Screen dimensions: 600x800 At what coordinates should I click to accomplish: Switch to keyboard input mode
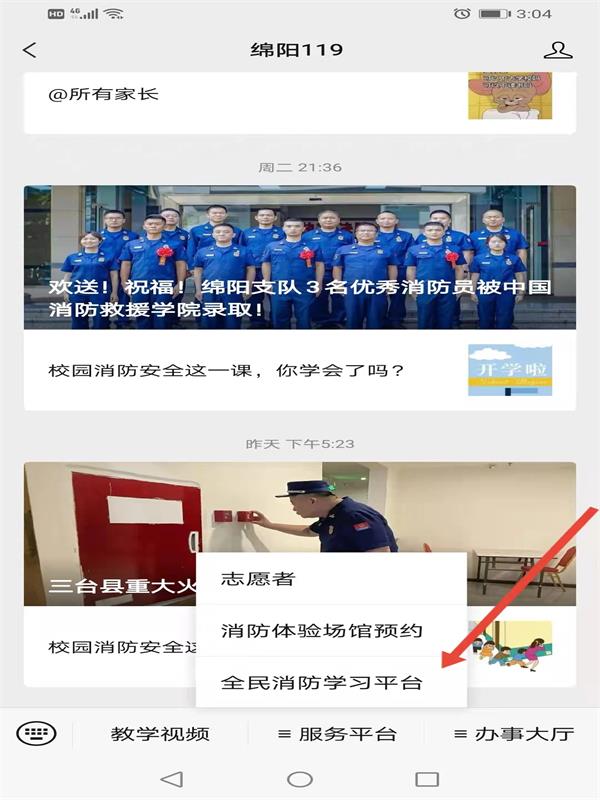click(x=36, y=733)
